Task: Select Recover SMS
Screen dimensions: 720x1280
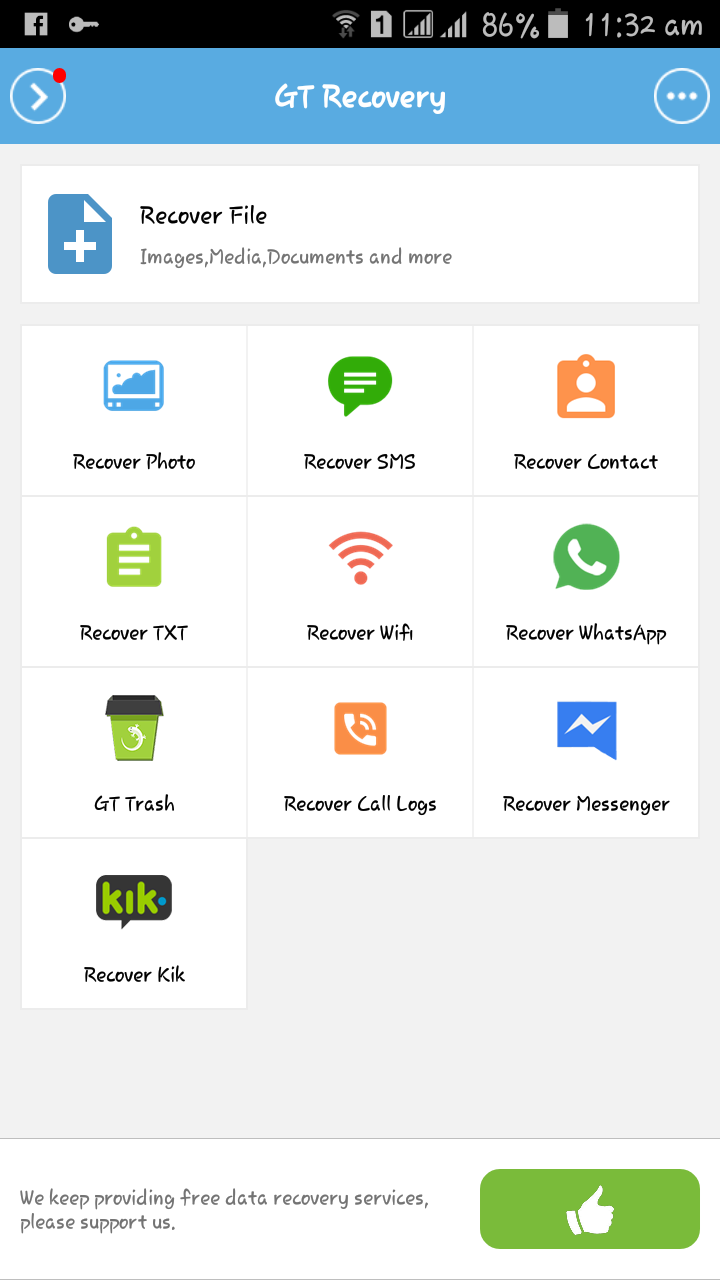Action: point(360,411)
